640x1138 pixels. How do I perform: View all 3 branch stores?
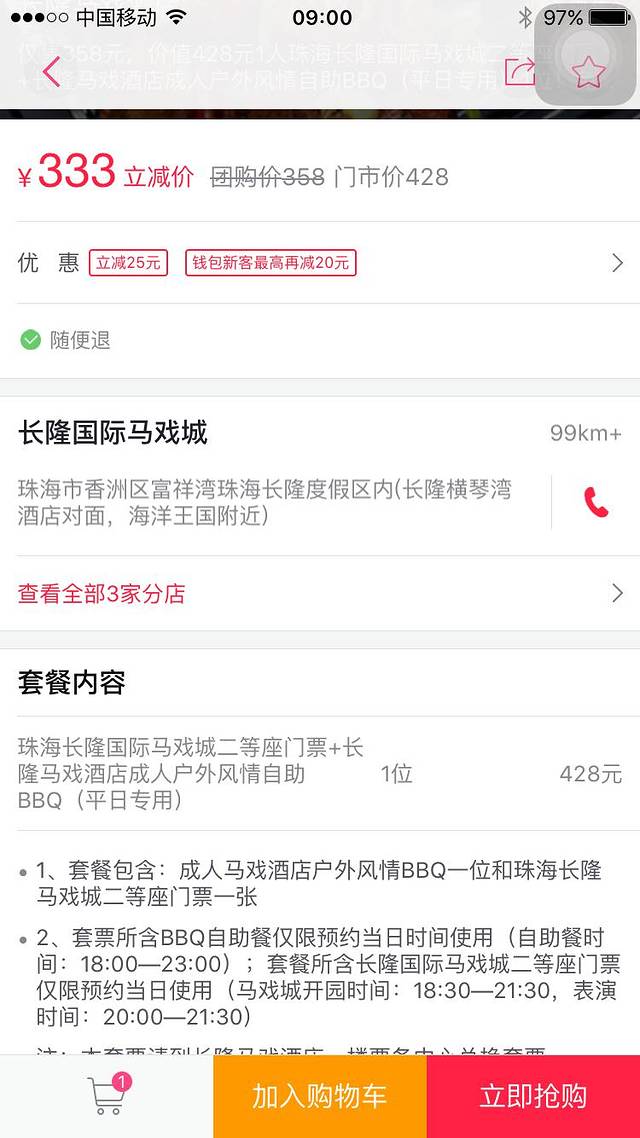coord(320,593)
